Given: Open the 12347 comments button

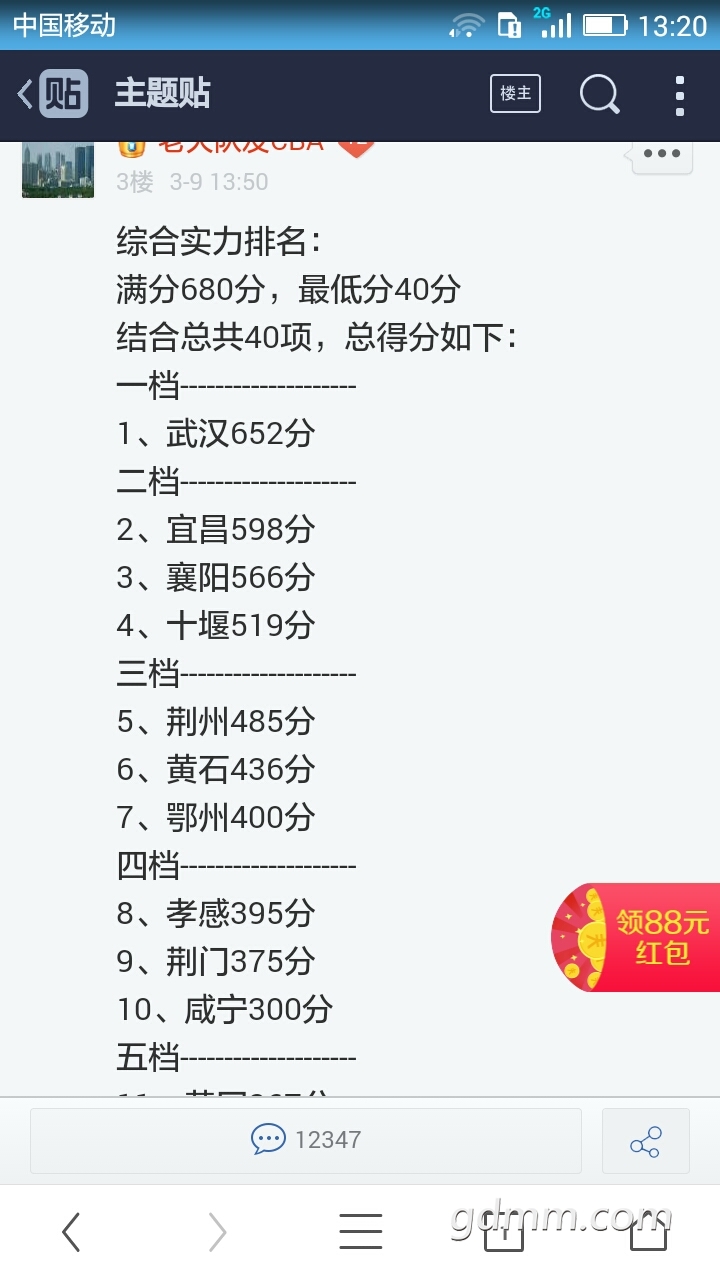Looking at the screenshot, I should click(x=305, y=1139).
